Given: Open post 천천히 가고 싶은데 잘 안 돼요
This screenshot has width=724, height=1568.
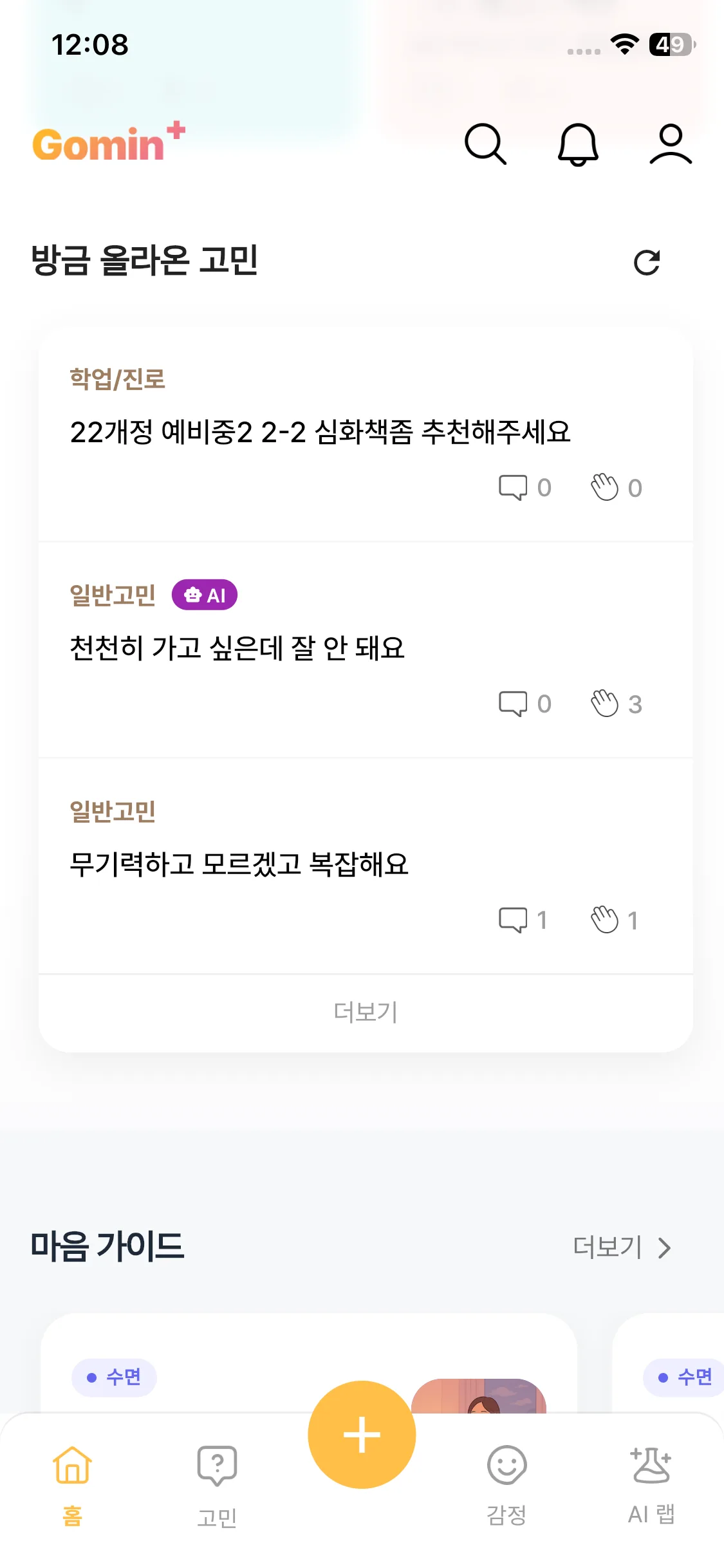Looking at the screenshot, I should coord(237,648).
